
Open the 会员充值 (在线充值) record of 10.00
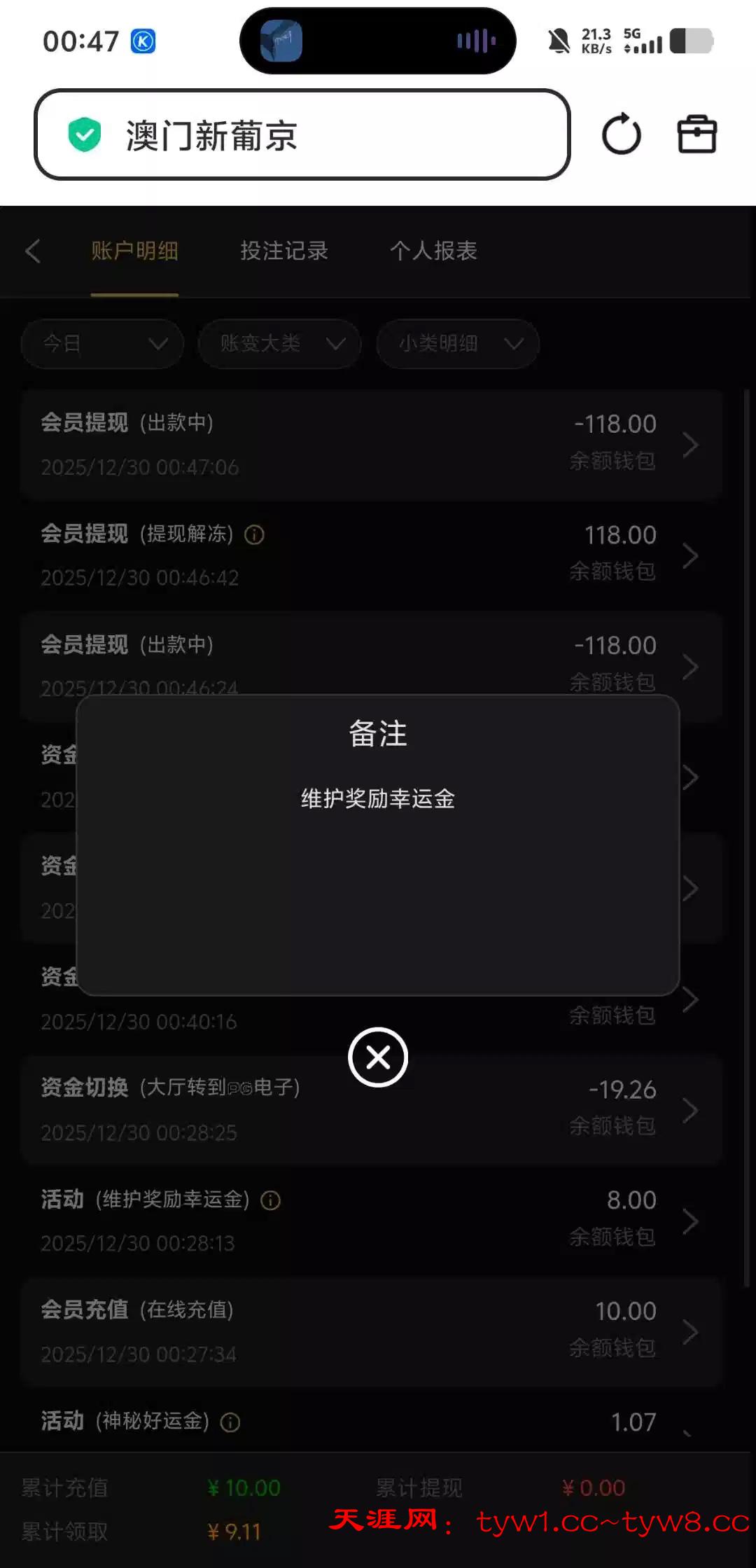pos(371,1331)
